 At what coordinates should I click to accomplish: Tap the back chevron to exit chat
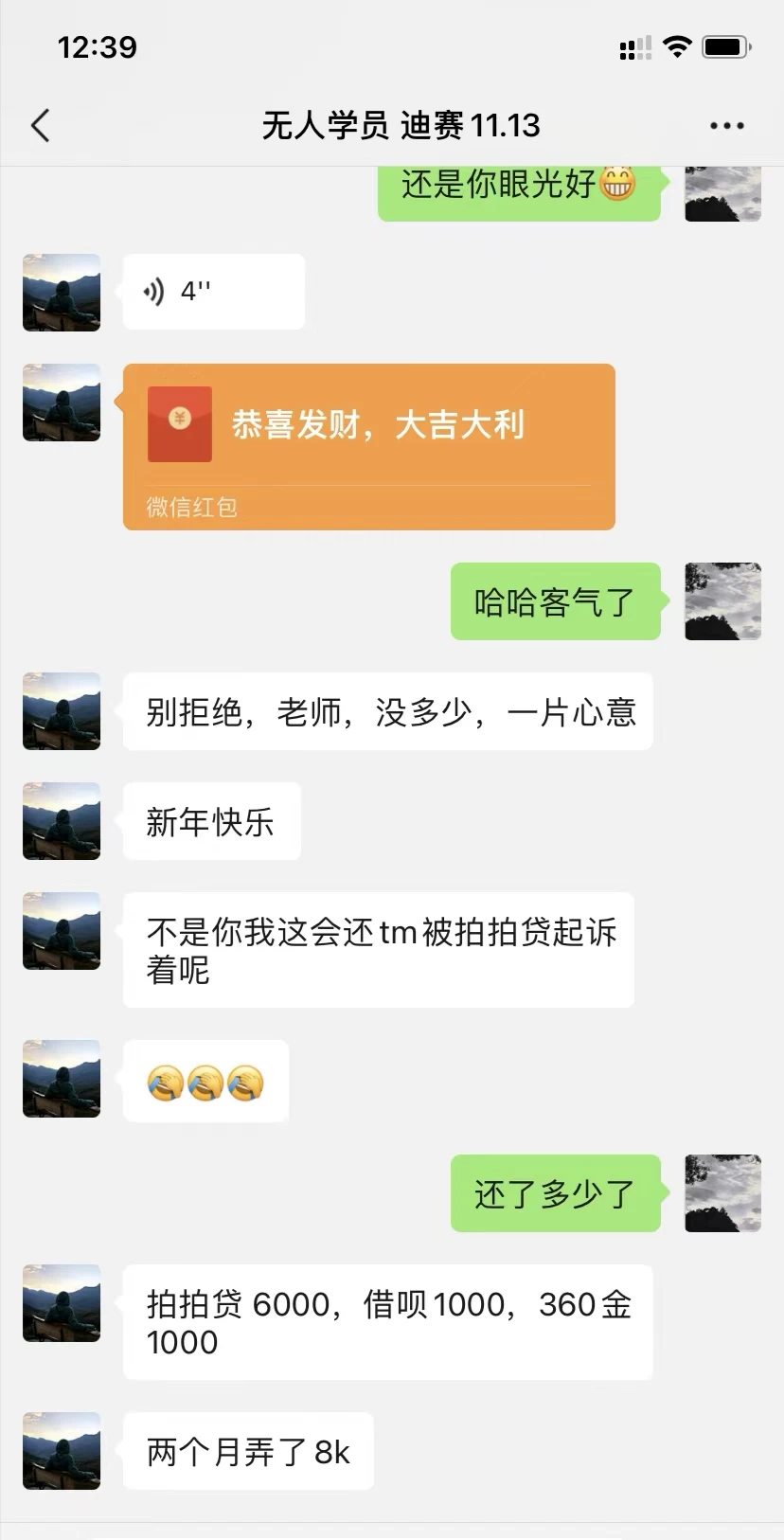[40, 124]
